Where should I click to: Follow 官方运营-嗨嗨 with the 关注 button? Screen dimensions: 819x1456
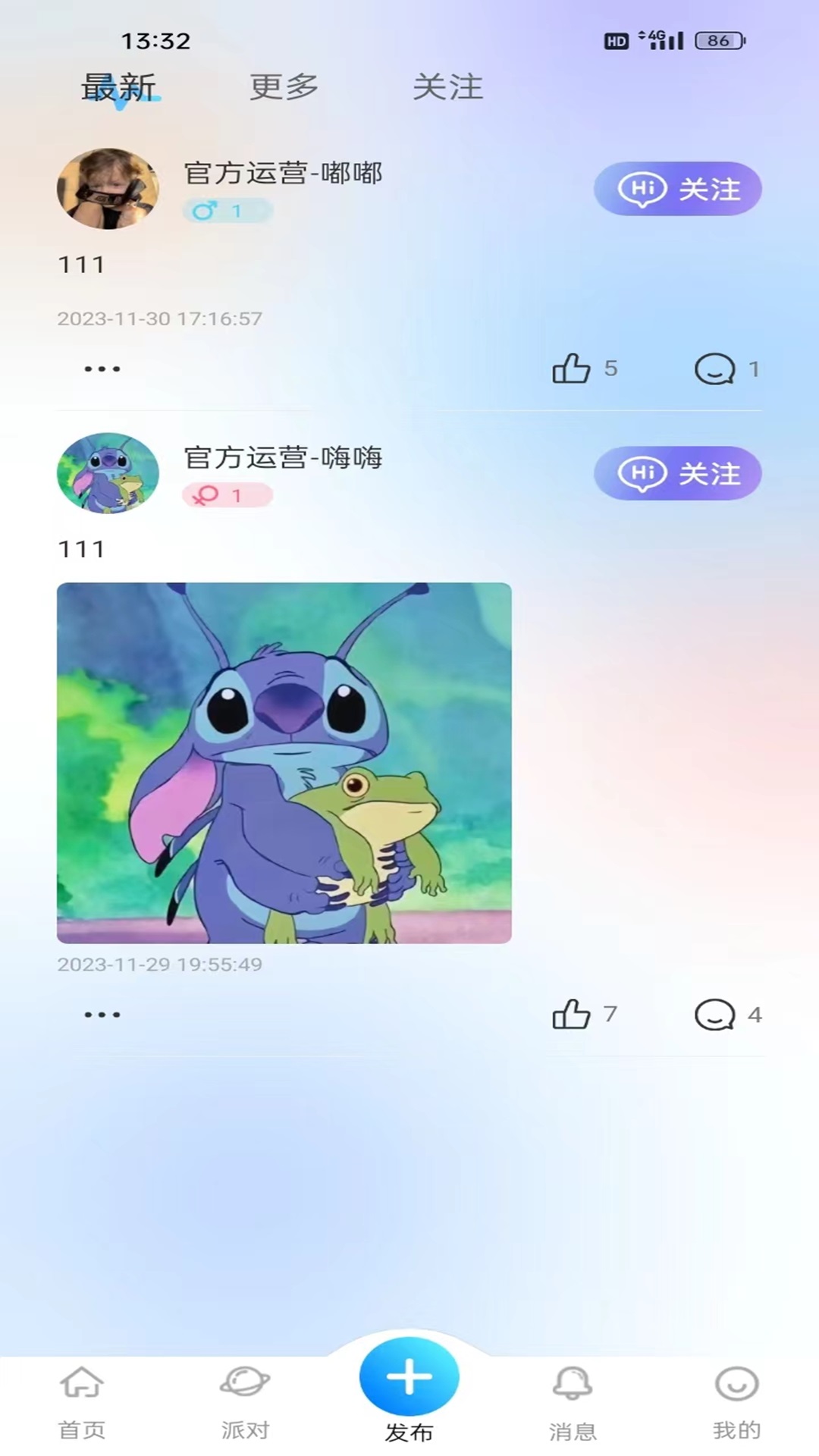coord(677,473)
